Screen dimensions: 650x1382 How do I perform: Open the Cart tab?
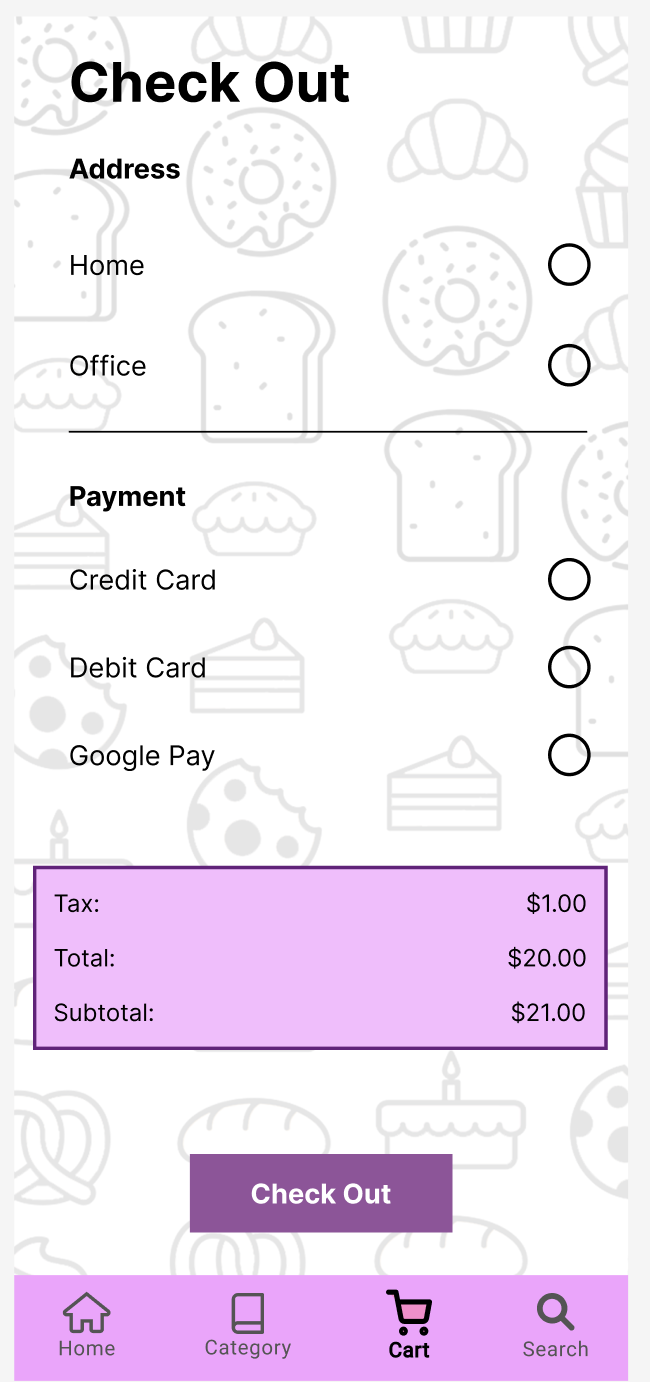409,1326
